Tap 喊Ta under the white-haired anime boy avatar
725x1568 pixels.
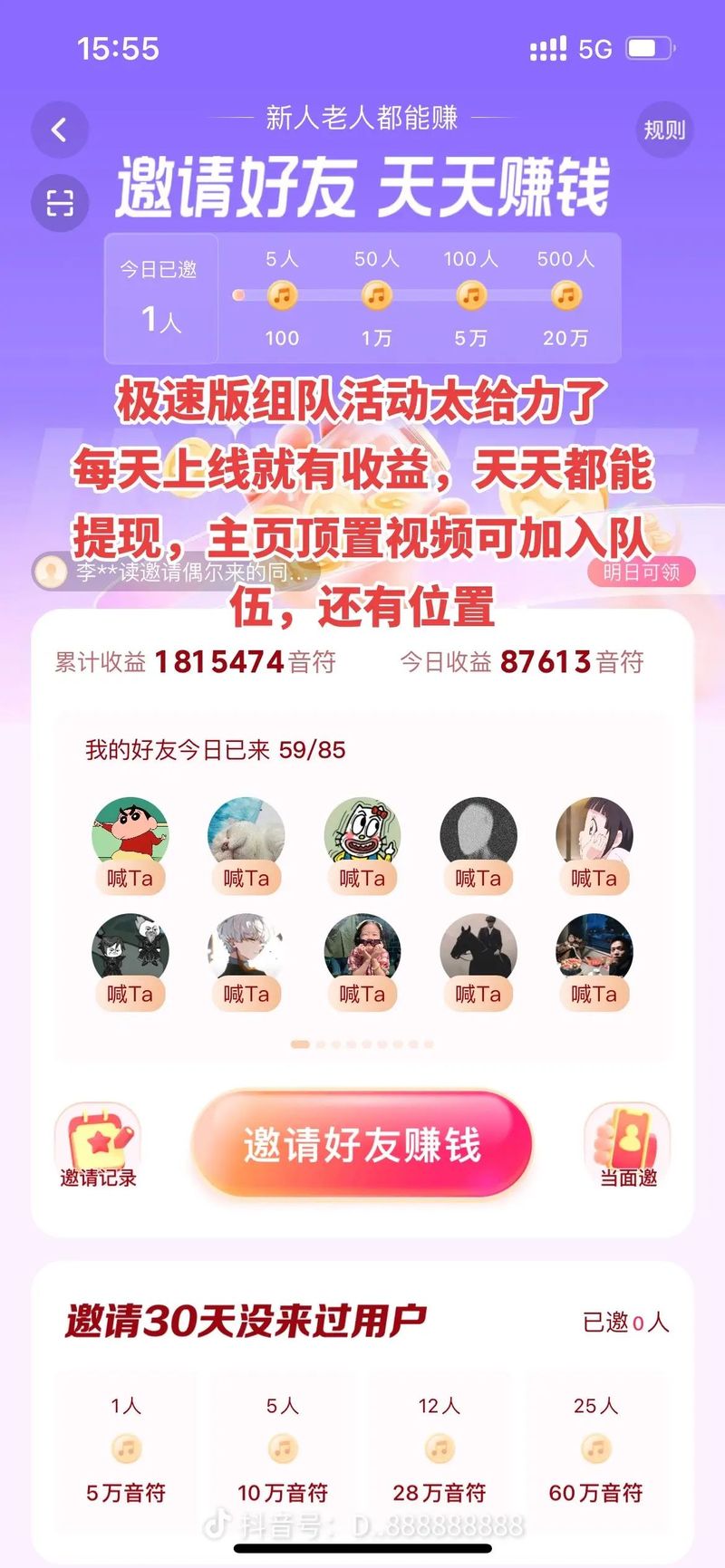246,994
